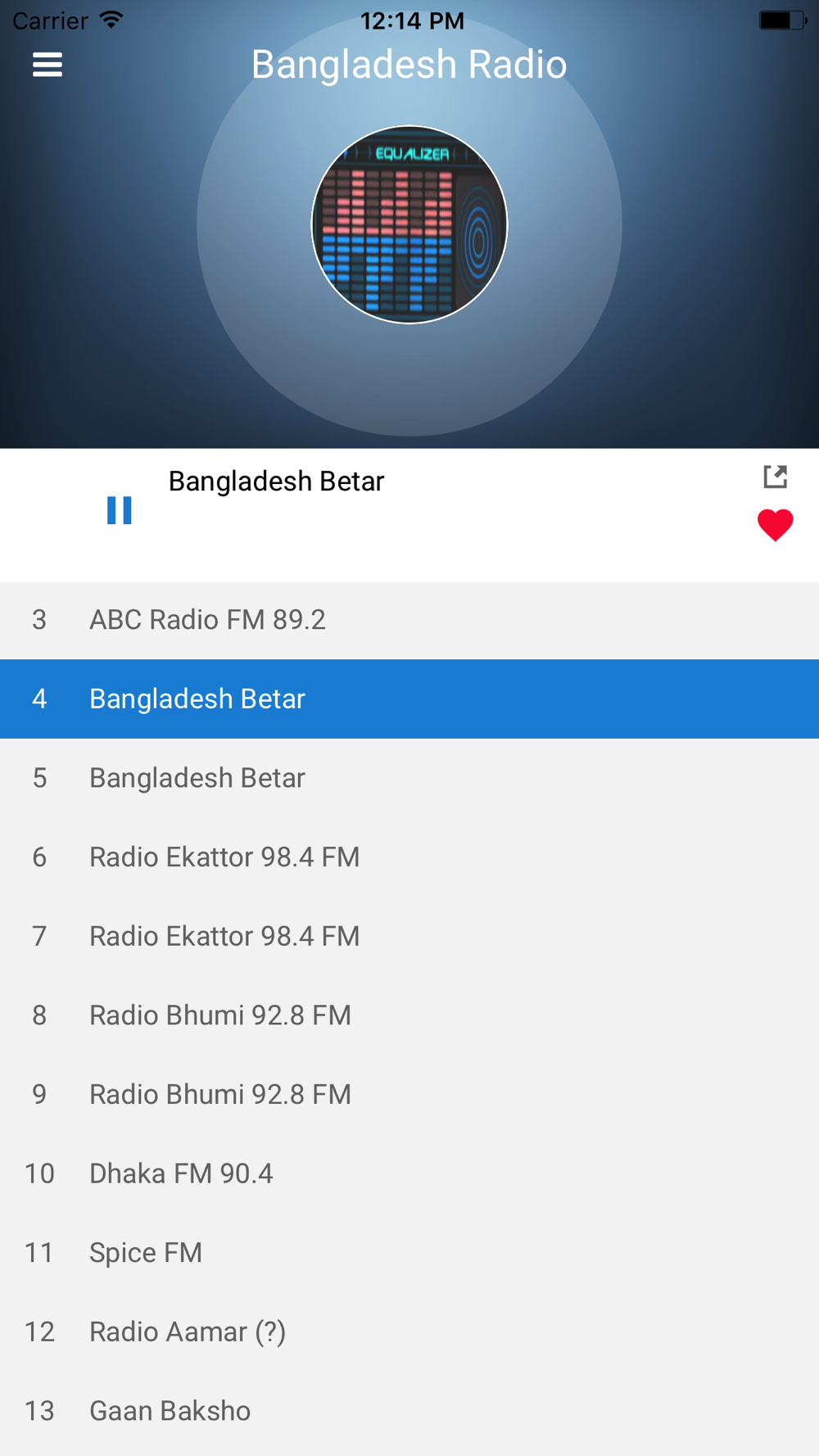Toggle the favorite heart icon
Viewport: 819px width, 1456px height.
pos(775,525)
